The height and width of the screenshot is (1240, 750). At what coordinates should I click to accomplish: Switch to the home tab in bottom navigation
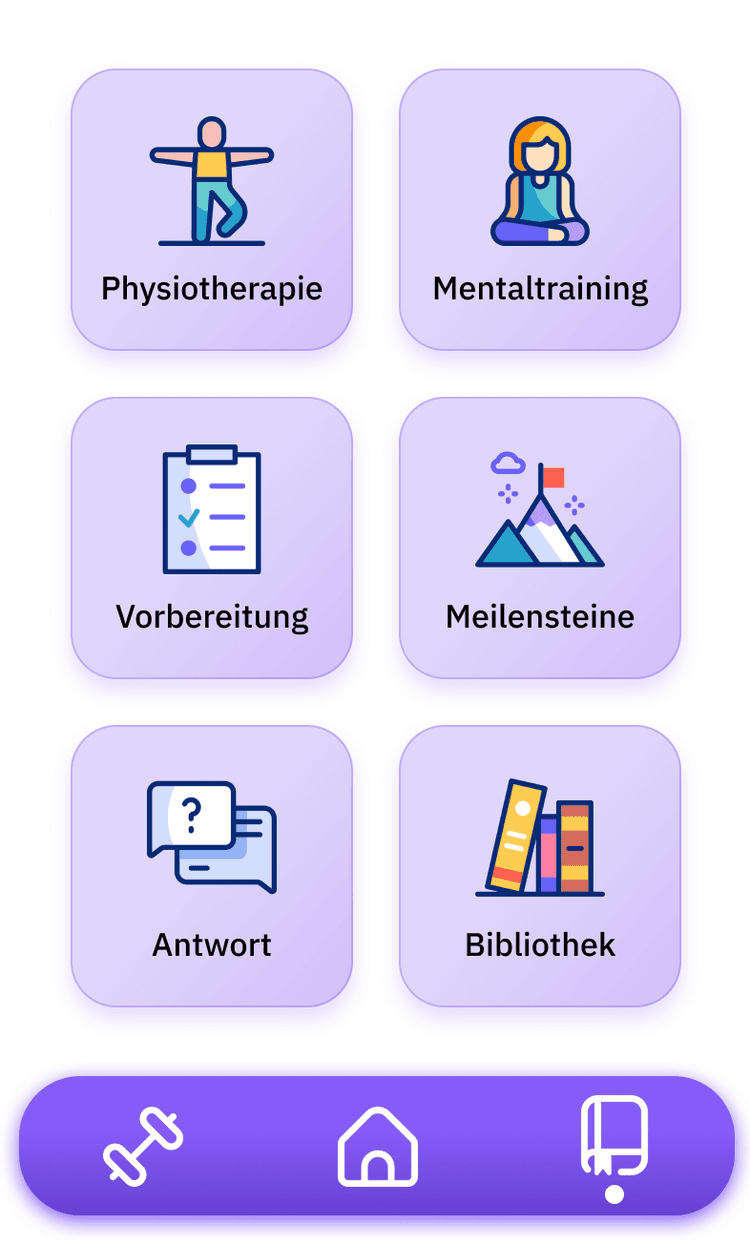pos(377,1145)
